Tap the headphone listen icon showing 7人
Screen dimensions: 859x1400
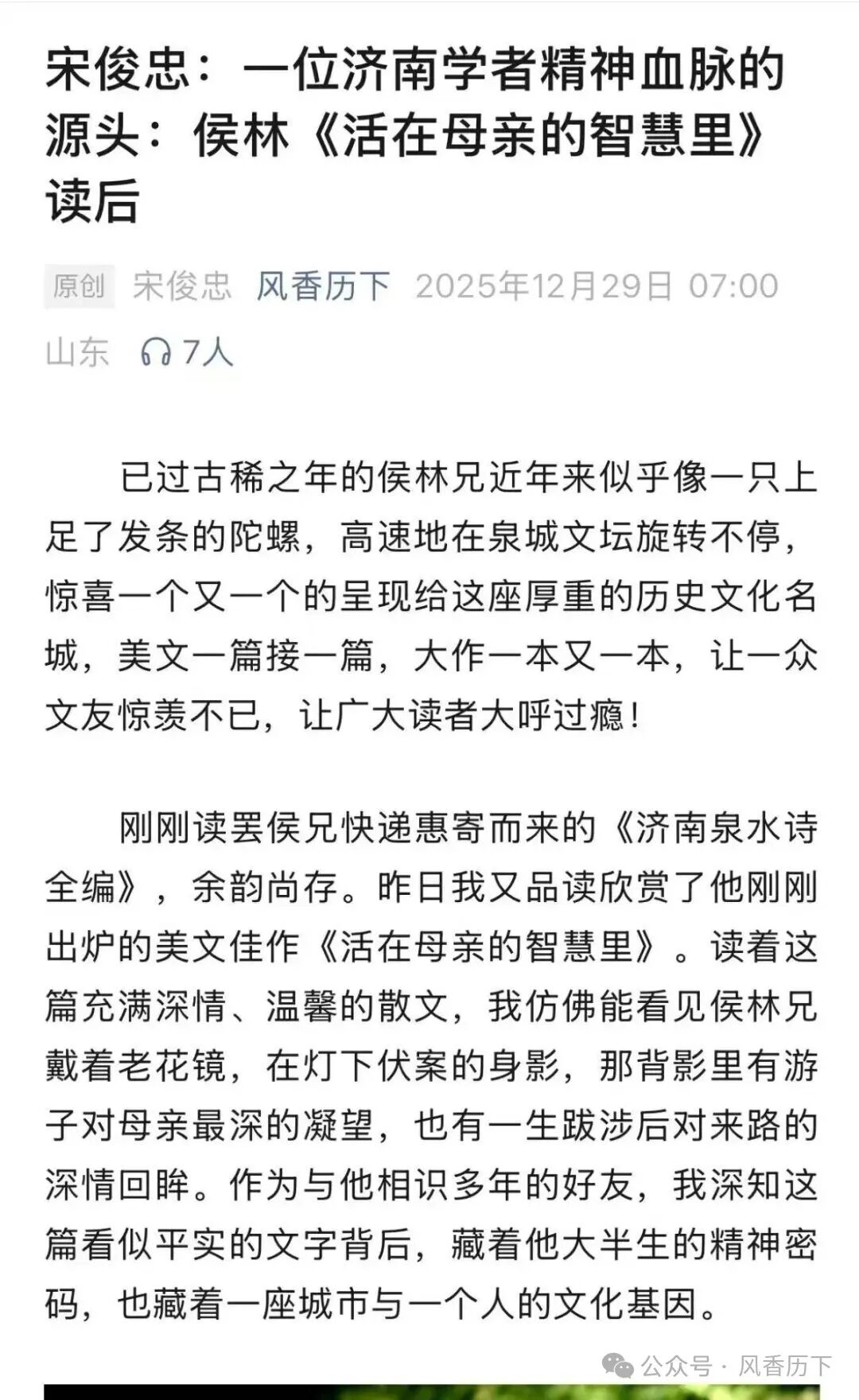tap(156, 352)
